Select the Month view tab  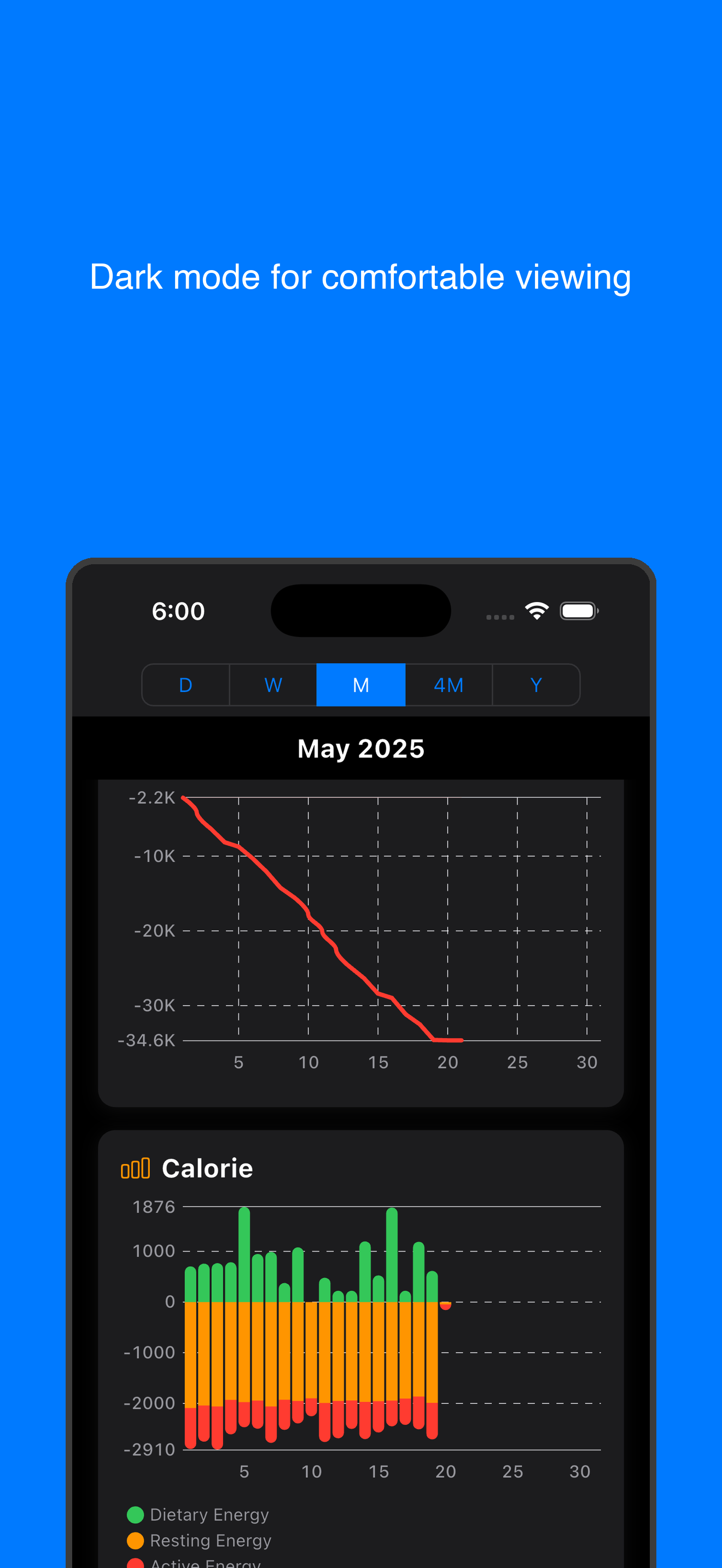(360, 684)
